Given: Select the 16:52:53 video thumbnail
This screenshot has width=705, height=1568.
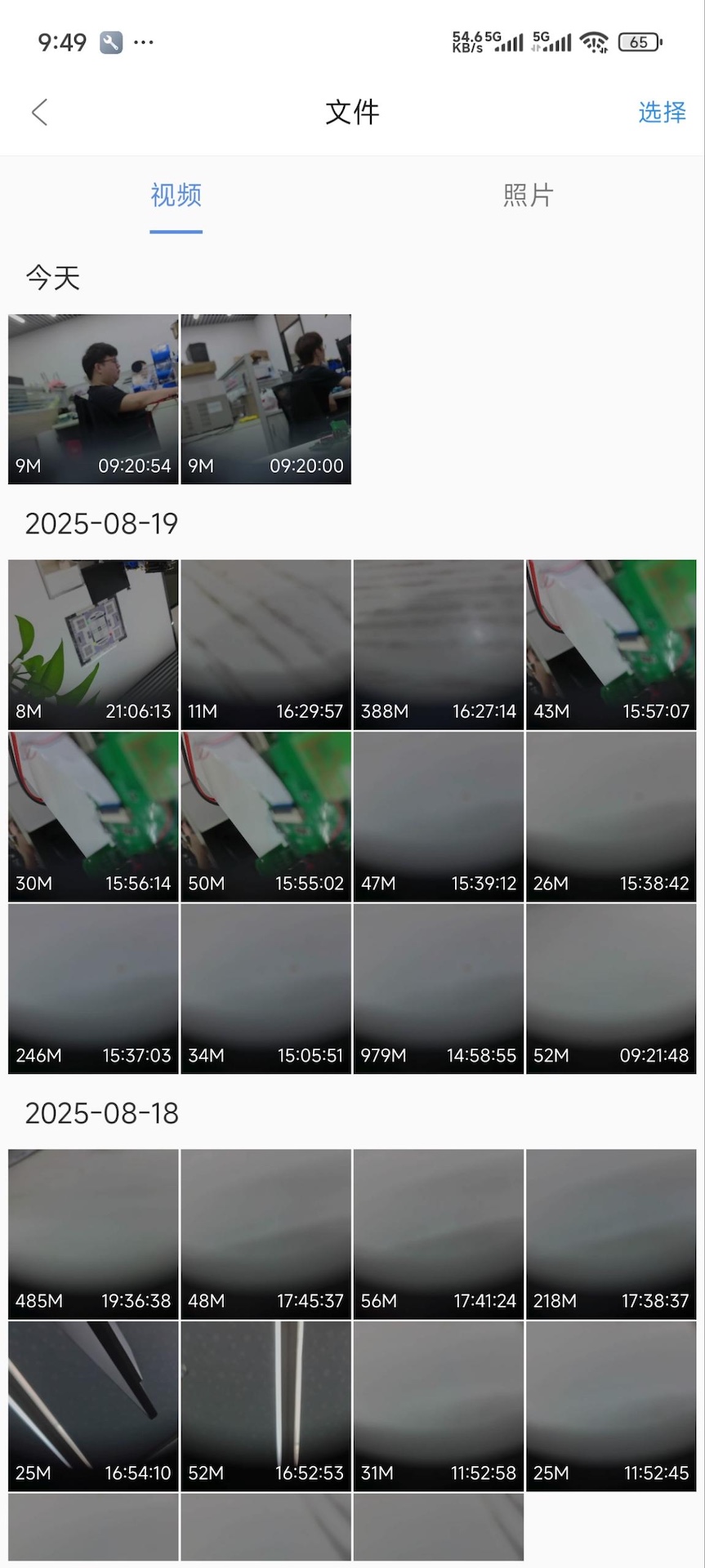Looking at the screenshot, I should coord(265,1406).
